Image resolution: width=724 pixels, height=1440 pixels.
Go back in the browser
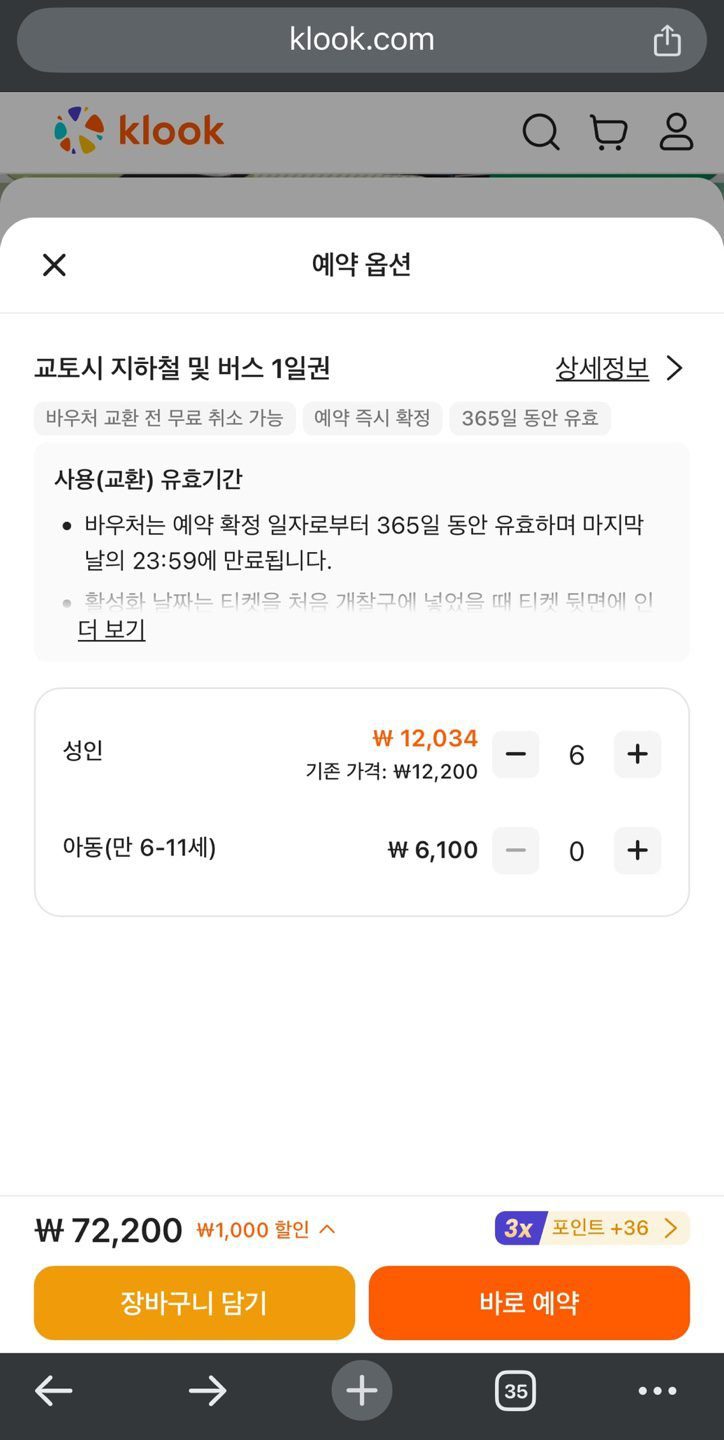click(54, 1391)
